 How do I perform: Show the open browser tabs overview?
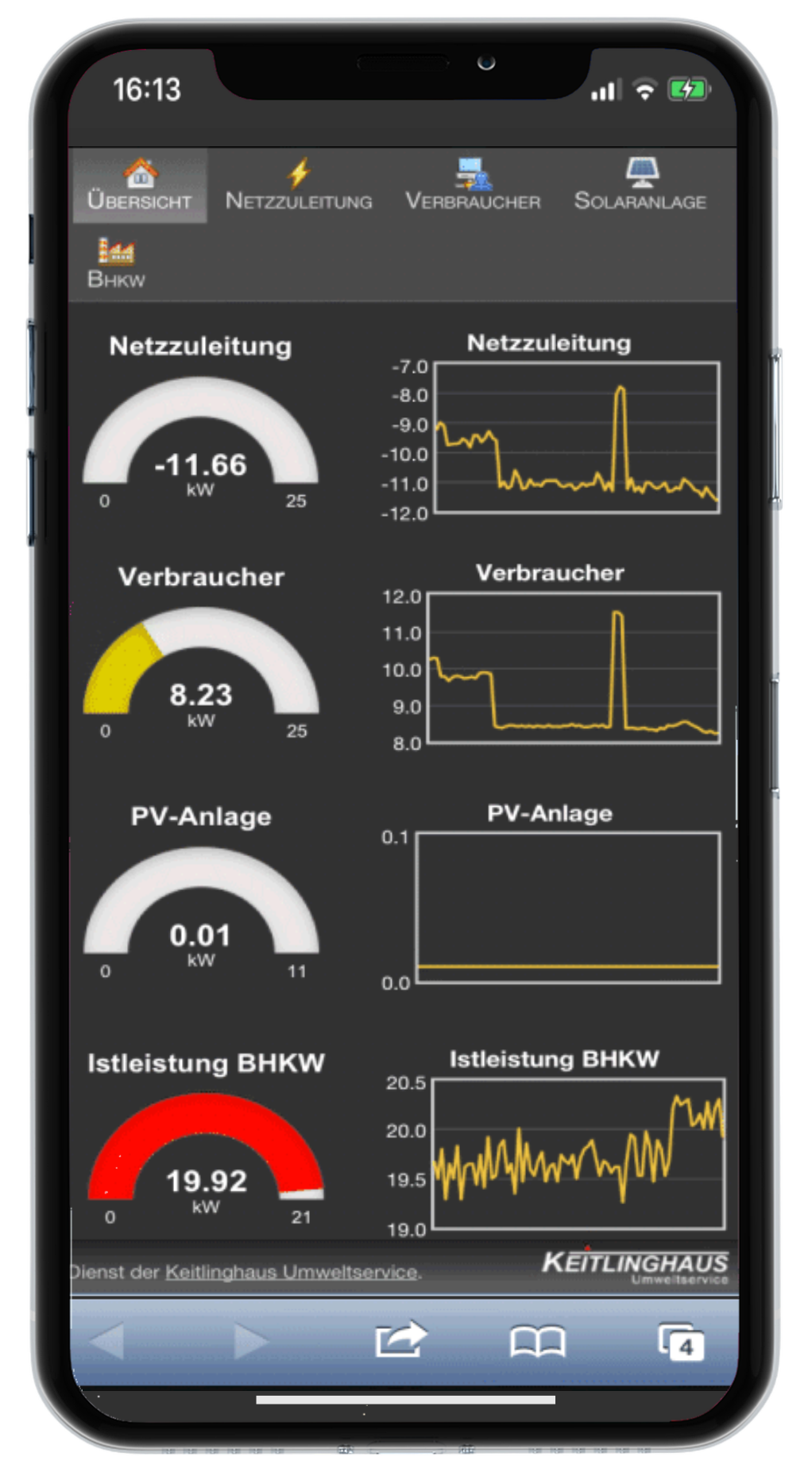681,1342
